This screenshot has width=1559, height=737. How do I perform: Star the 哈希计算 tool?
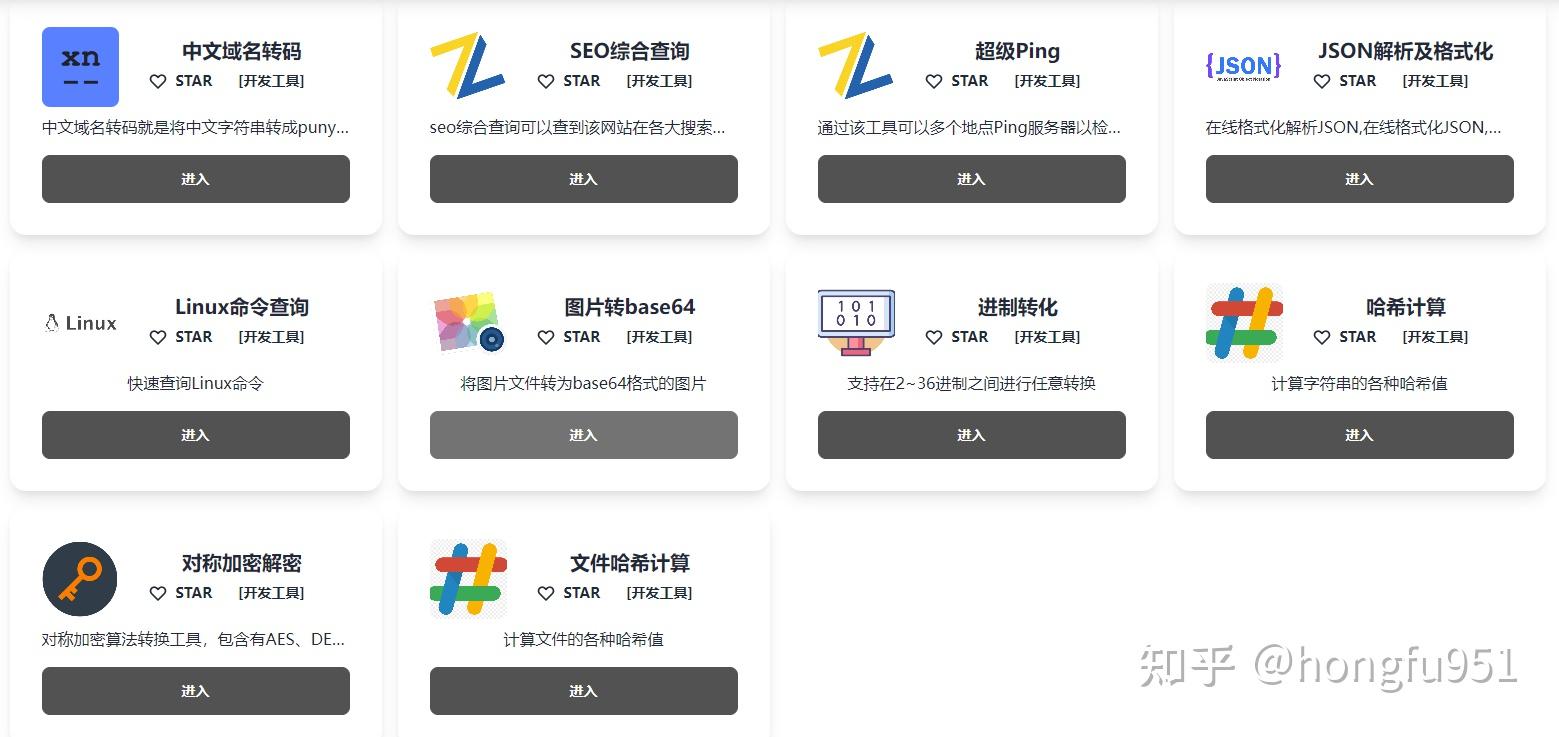(x=1344, y=337)
